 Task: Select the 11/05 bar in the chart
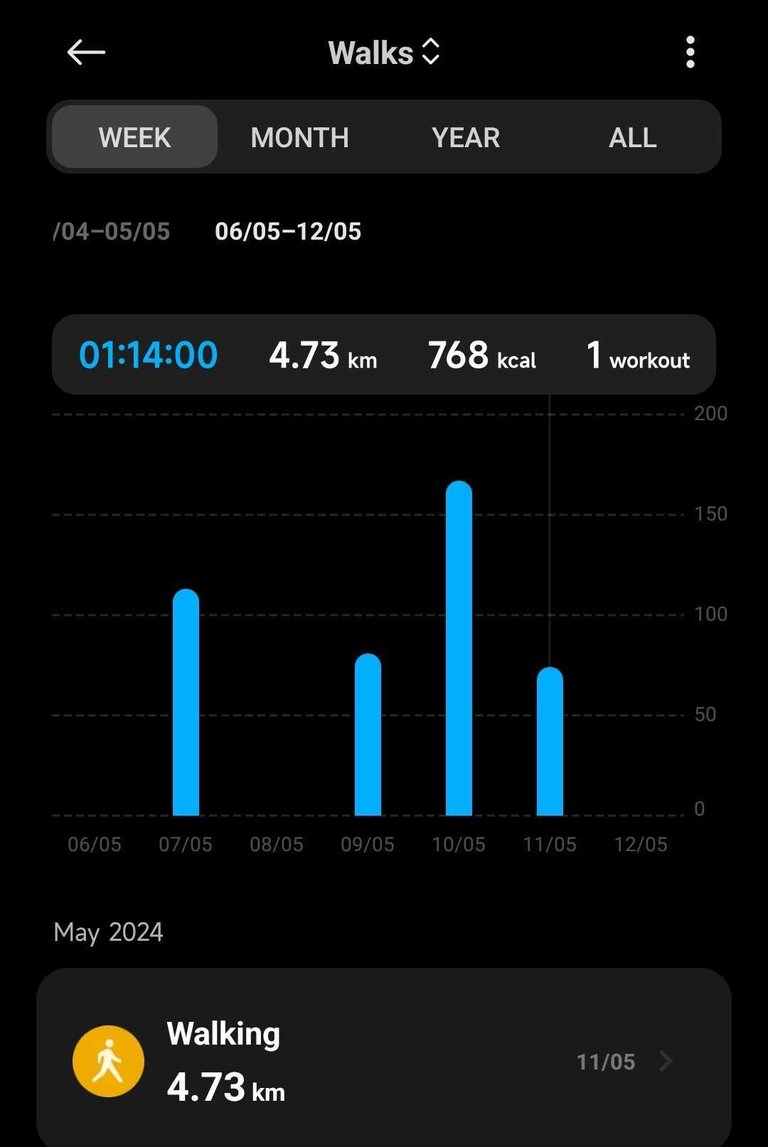[x=550, y=742]
